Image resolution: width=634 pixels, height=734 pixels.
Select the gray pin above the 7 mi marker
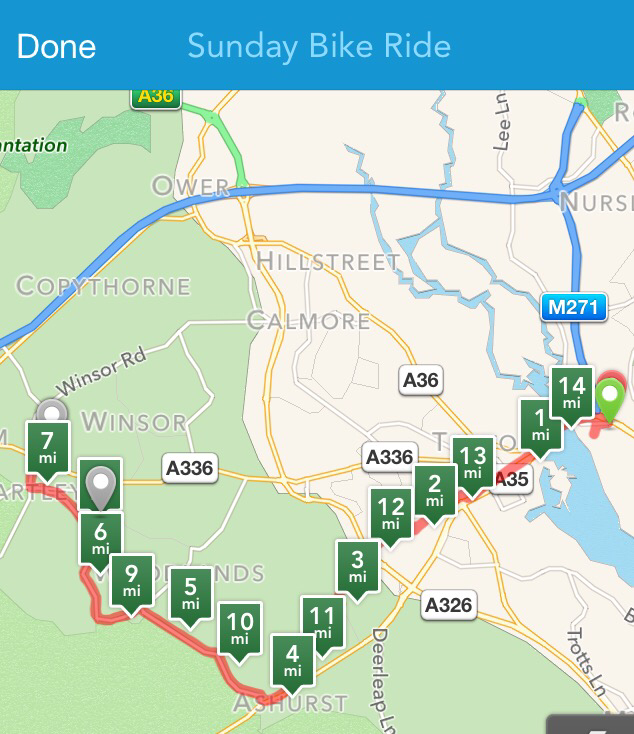pos(51,413)
